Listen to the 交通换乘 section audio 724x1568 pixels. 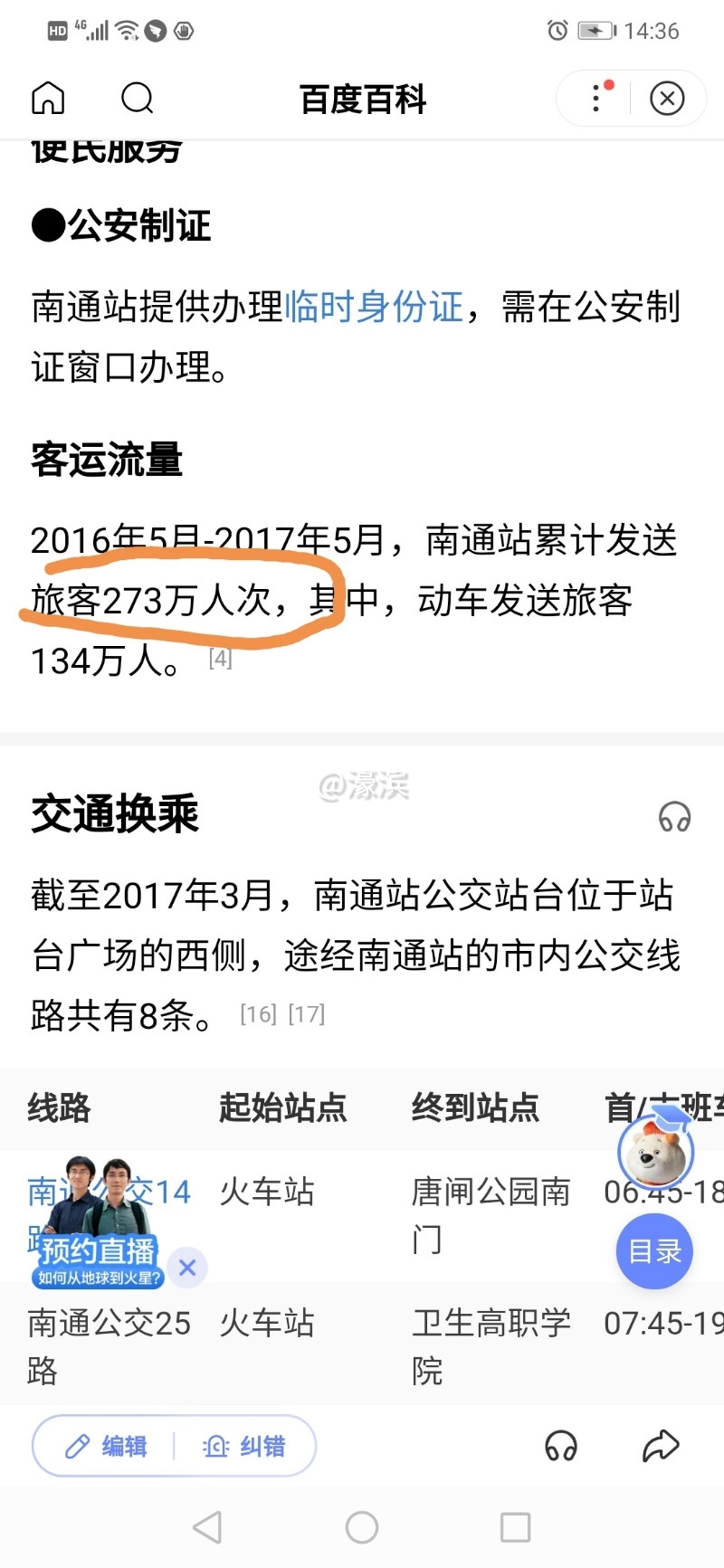click(674, 816)
